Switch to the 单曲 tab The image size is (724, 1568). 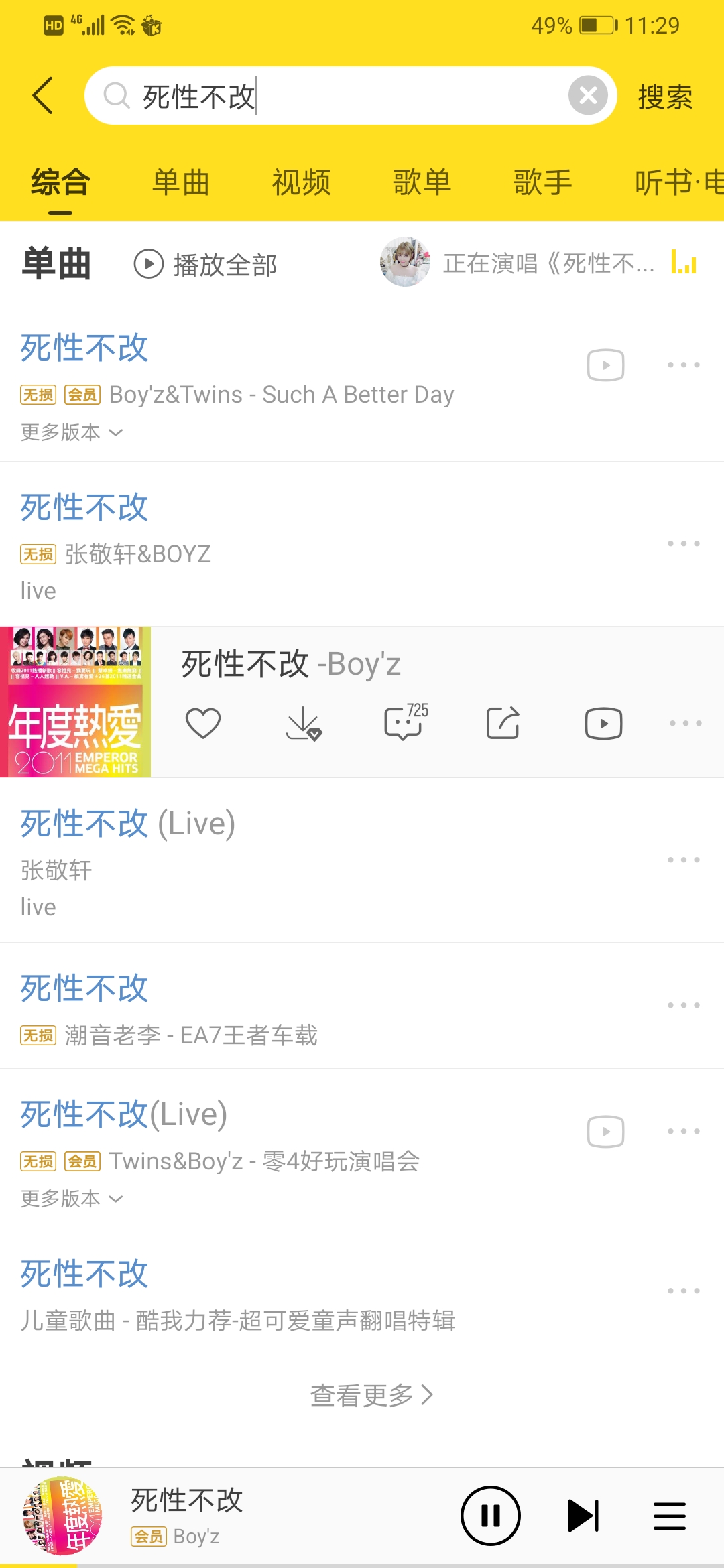point(180,181)
